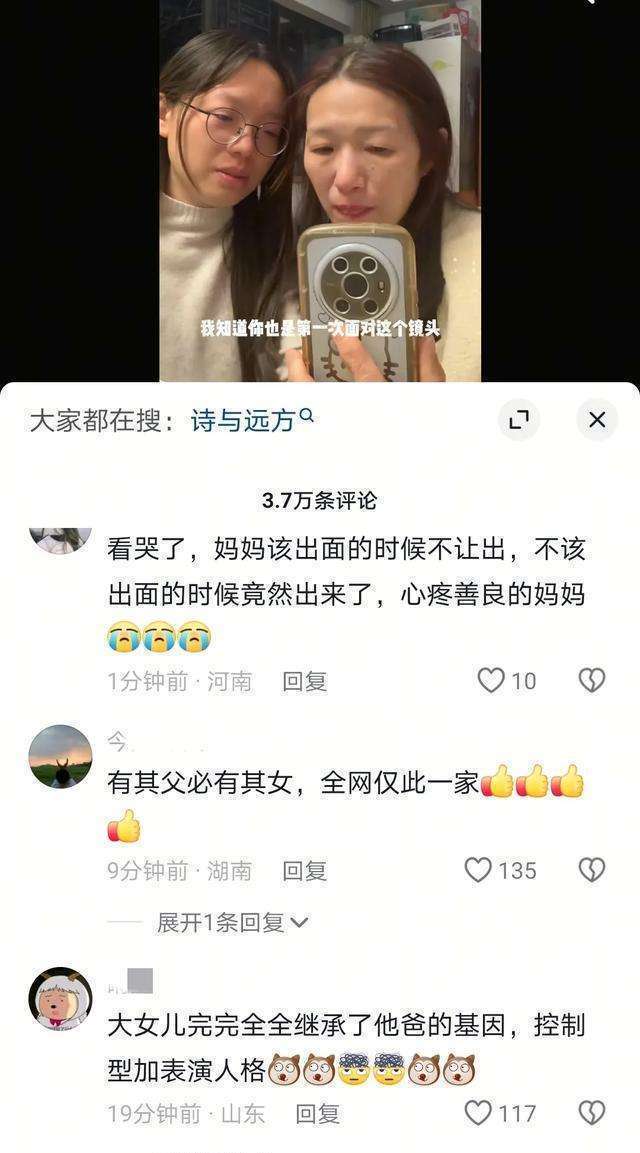Viewport: 640px width, 1153px height.
Task: Tap the video above the comments
Action: [320, 190]
